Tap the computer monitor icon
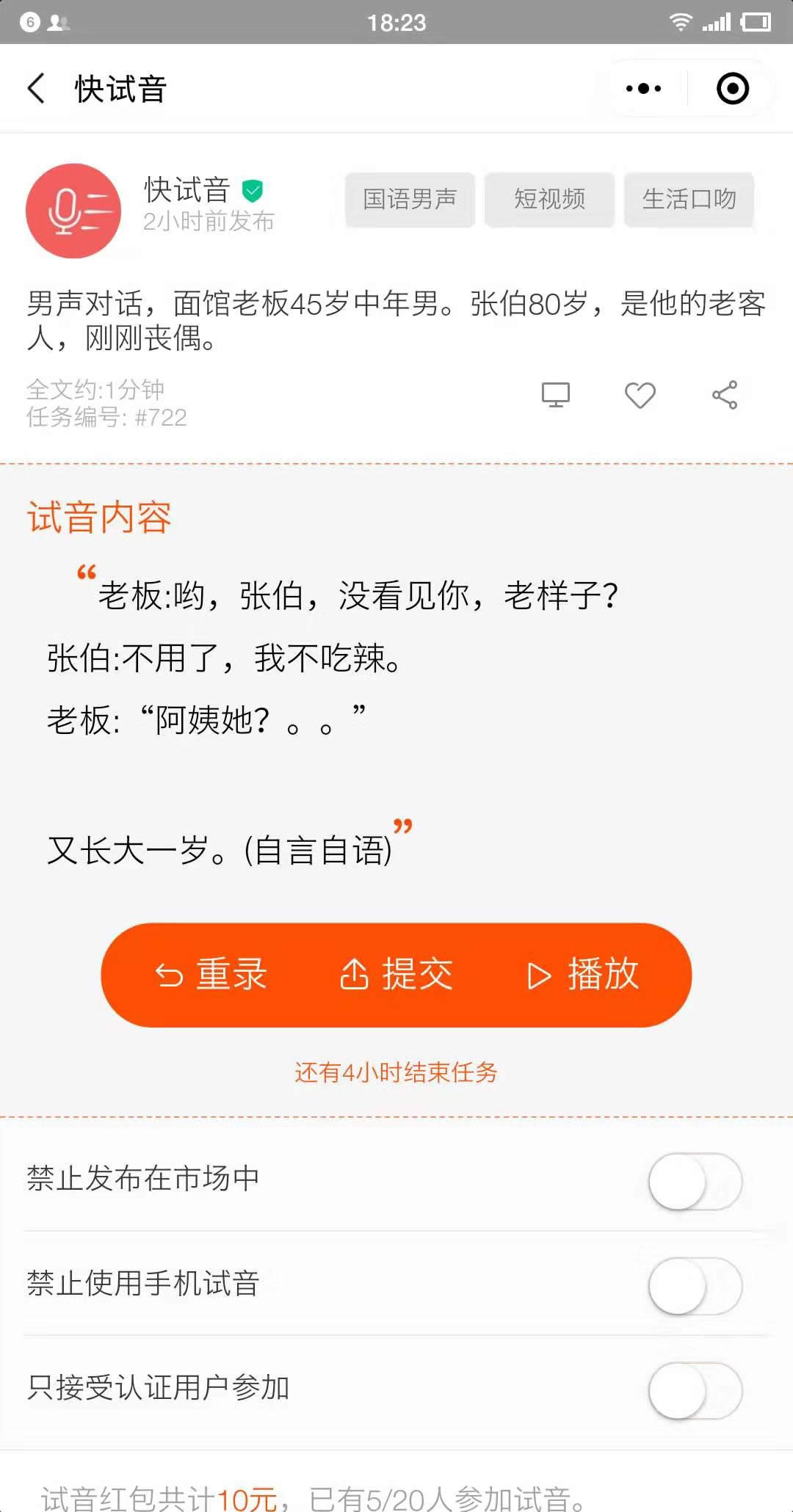This screenshot has width=793, height=1512. coord(556,395)
